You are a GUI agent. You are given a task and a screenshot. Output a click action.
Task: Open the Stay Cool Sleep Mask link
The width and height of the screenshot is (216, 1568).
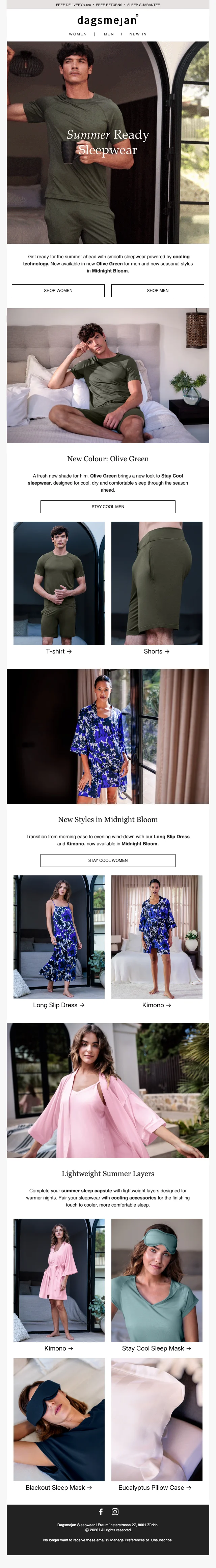point(157,1348)
